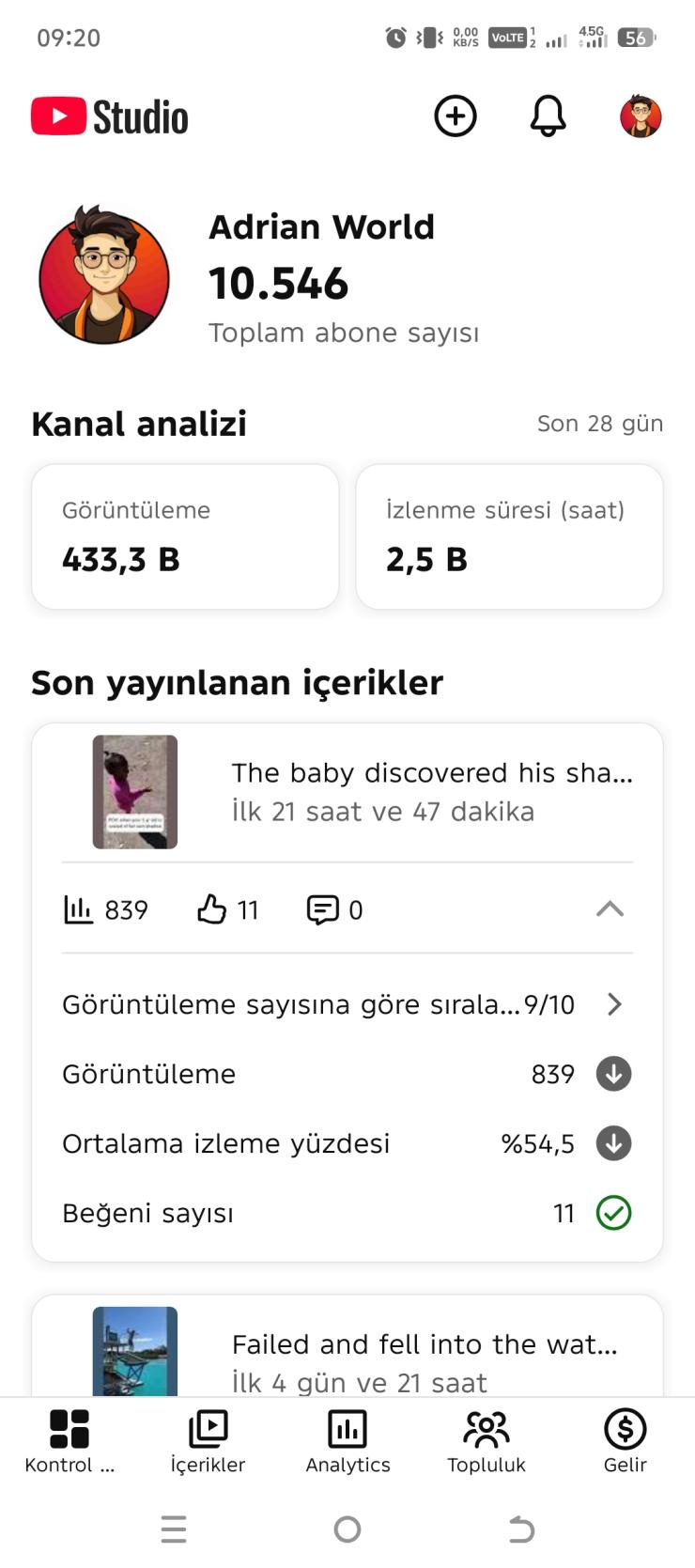Expand Görüntüleme sayısına göre sırala details

[614, 1004]
